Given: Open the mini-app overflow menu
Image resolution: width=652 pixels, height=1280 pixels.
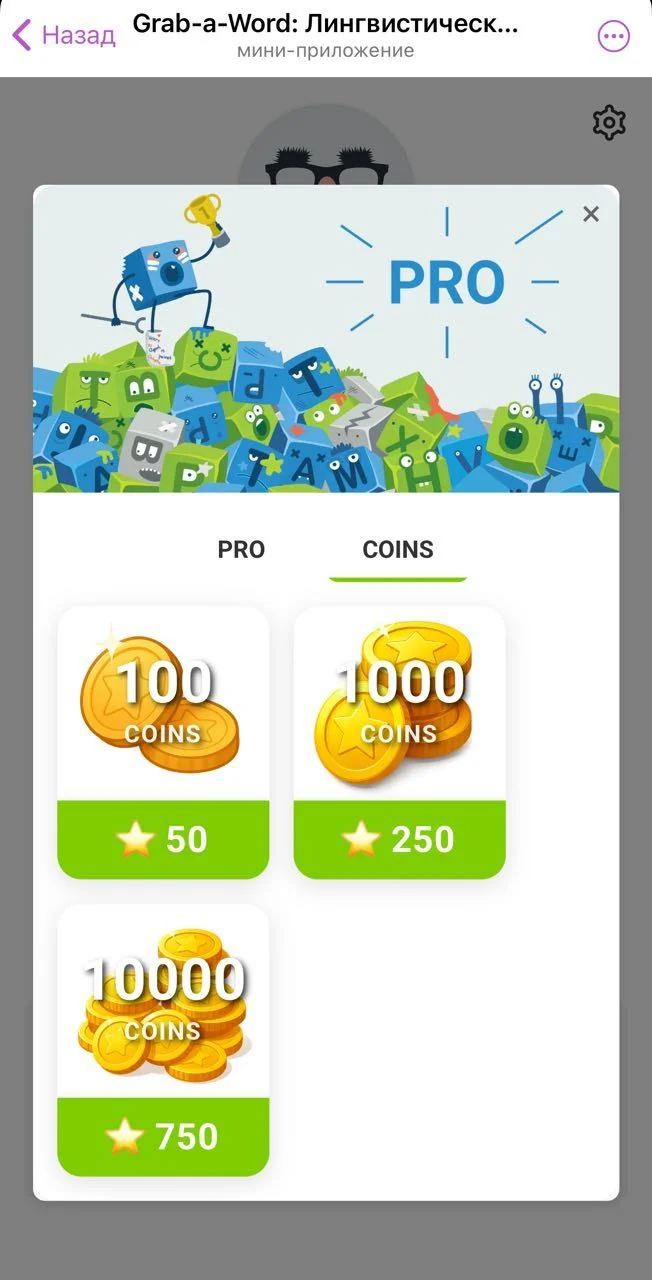Looking at the screenshot, I should (613, 37).
